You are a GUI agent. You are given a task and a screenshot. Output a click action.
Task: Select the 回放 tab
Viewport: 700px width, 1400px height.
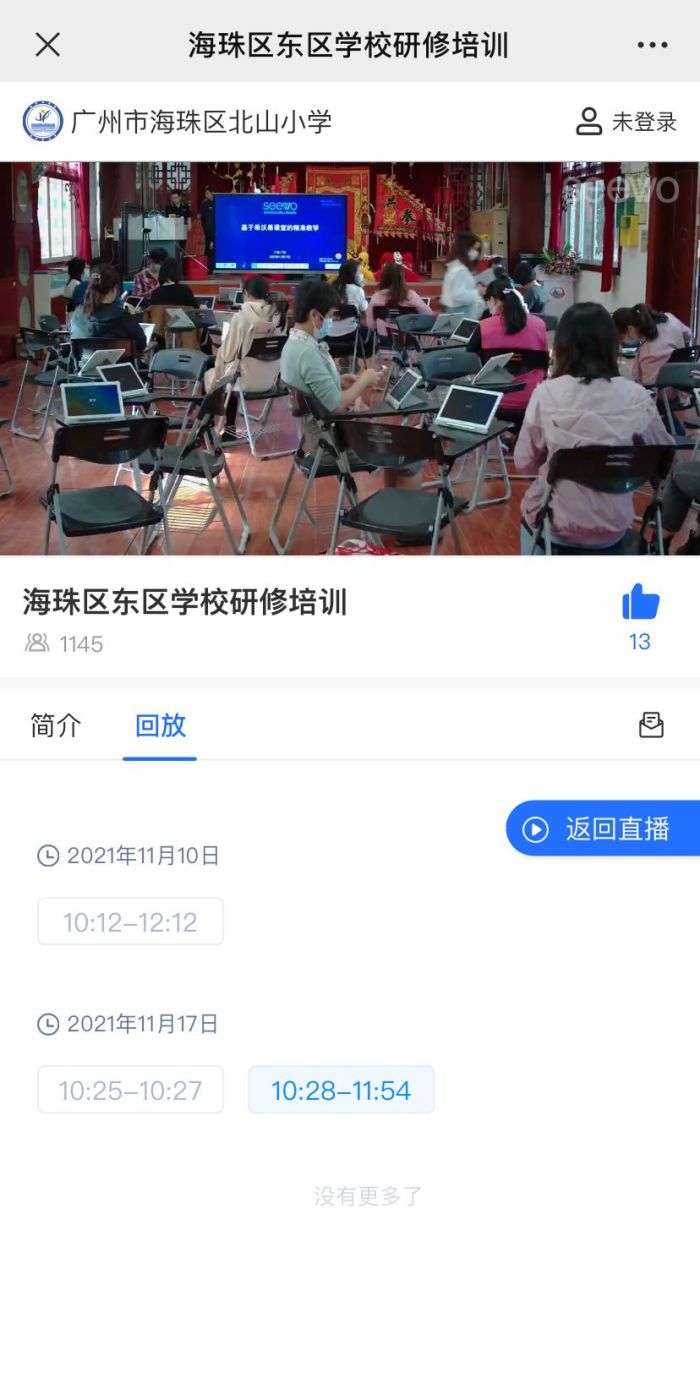[160, 726]
